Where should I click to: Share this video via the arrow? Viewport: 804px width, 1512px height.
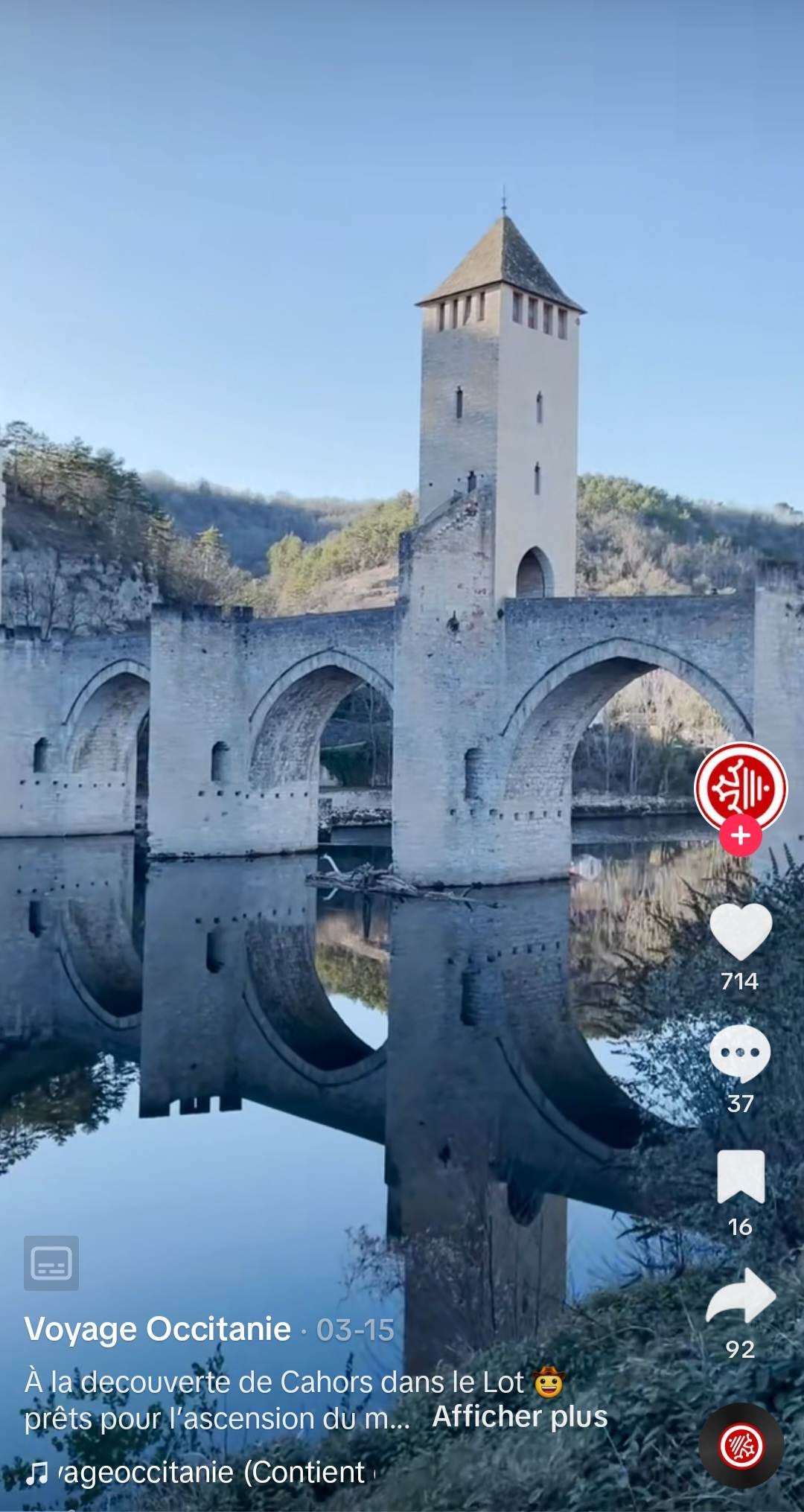[741, 1295]
